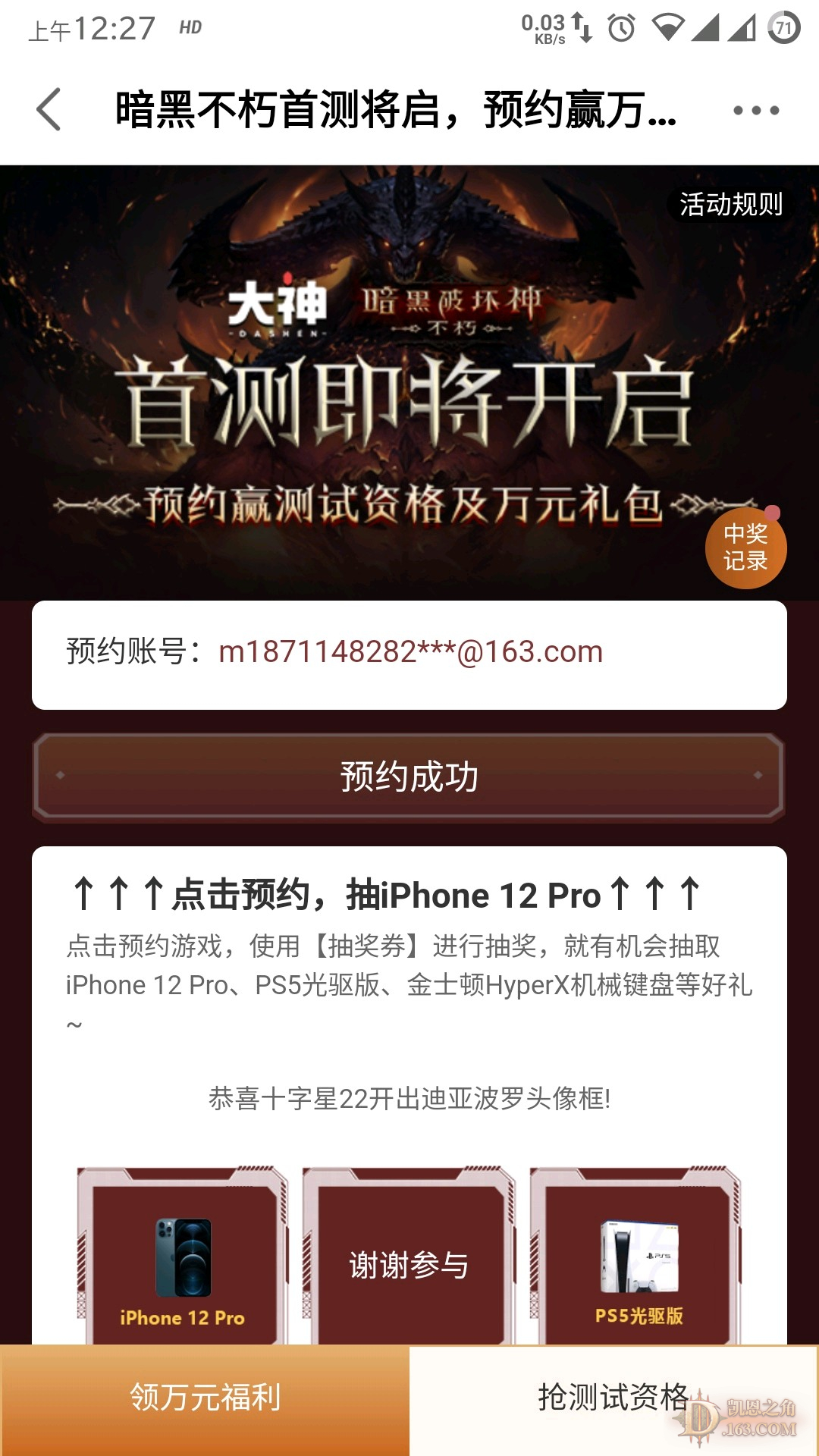Image resolution: width=819 pixels, height=1456 pixels.
Task: Switch to 领万元福利 tab
Action: pos(205,1398)
